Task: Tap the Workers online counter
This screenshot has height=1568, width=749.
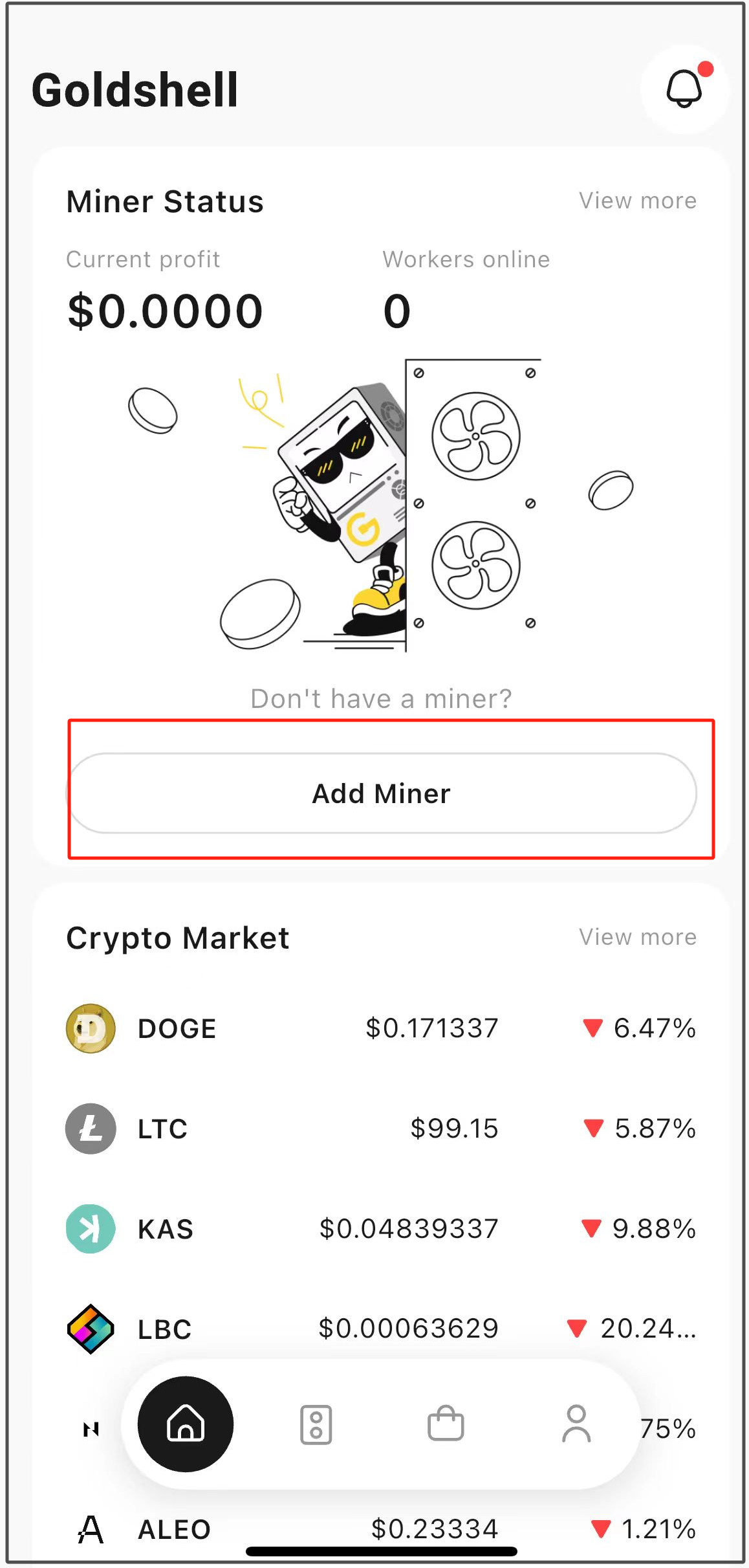Action: click(x=397, y=311)
